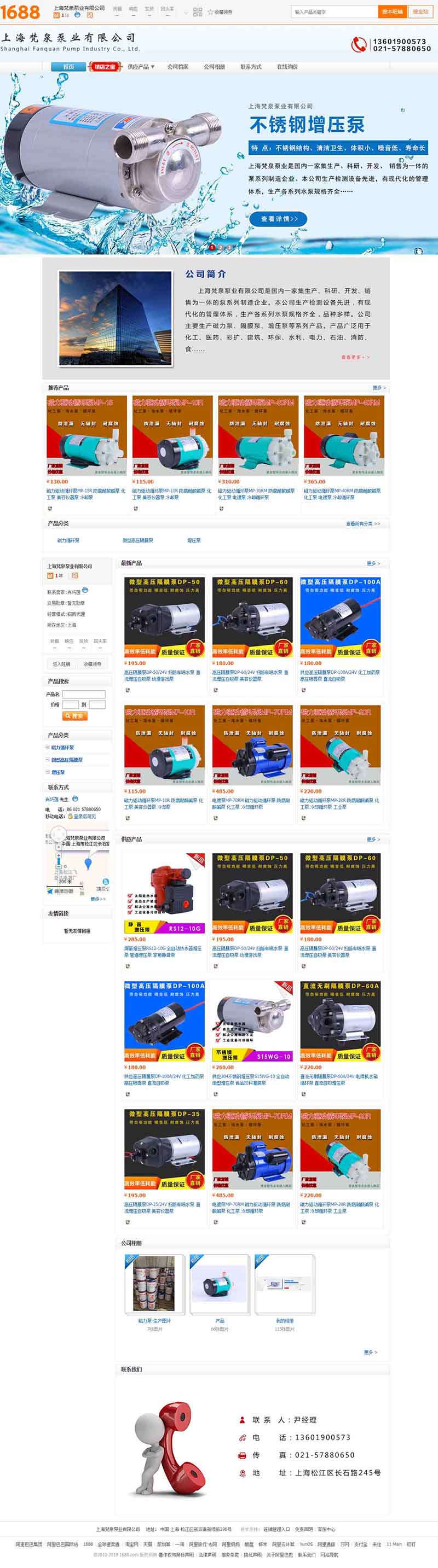Tap the 搜全站 search button

click(x=421, y=11)
